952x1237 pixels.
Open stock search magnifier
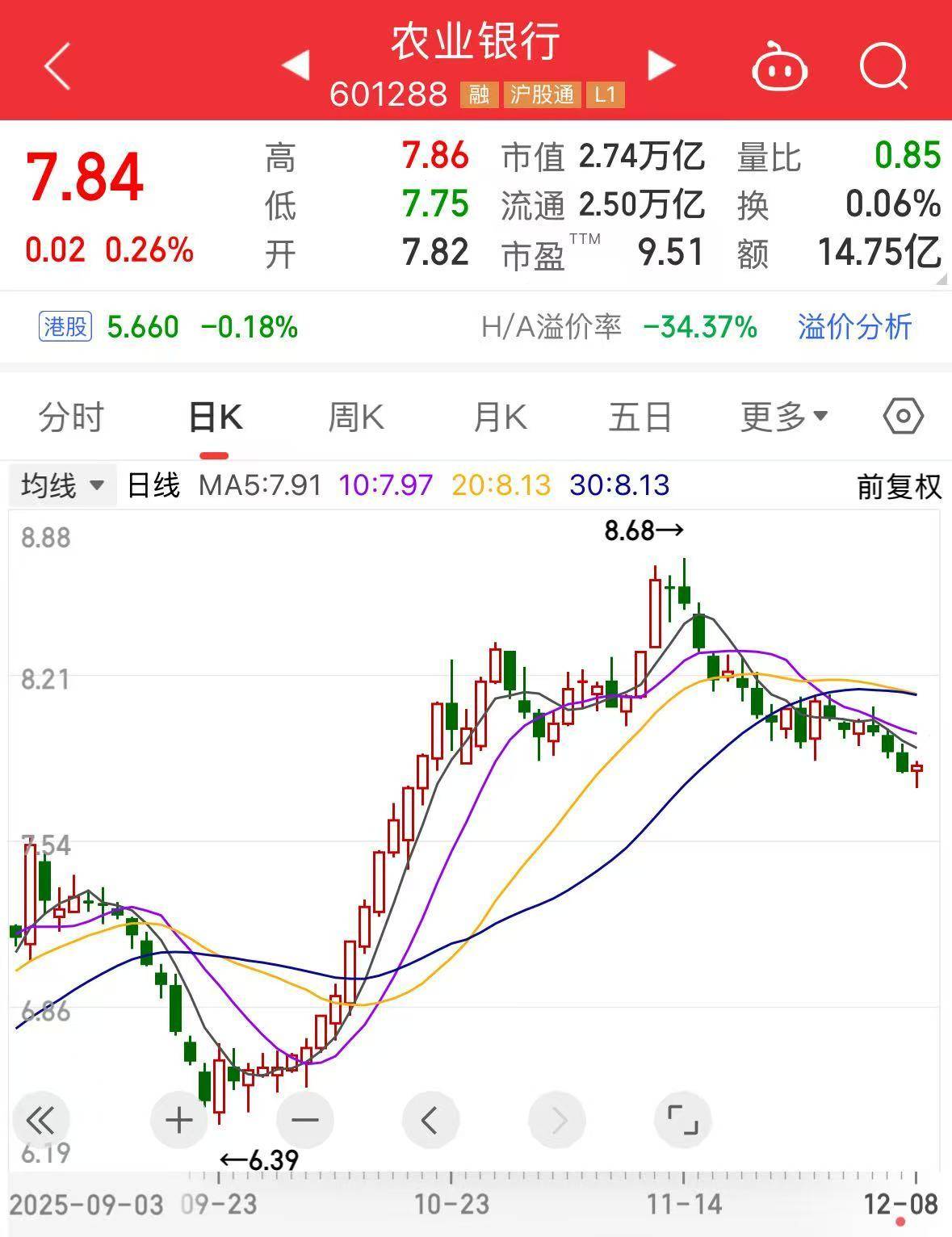tap(883, 66)
